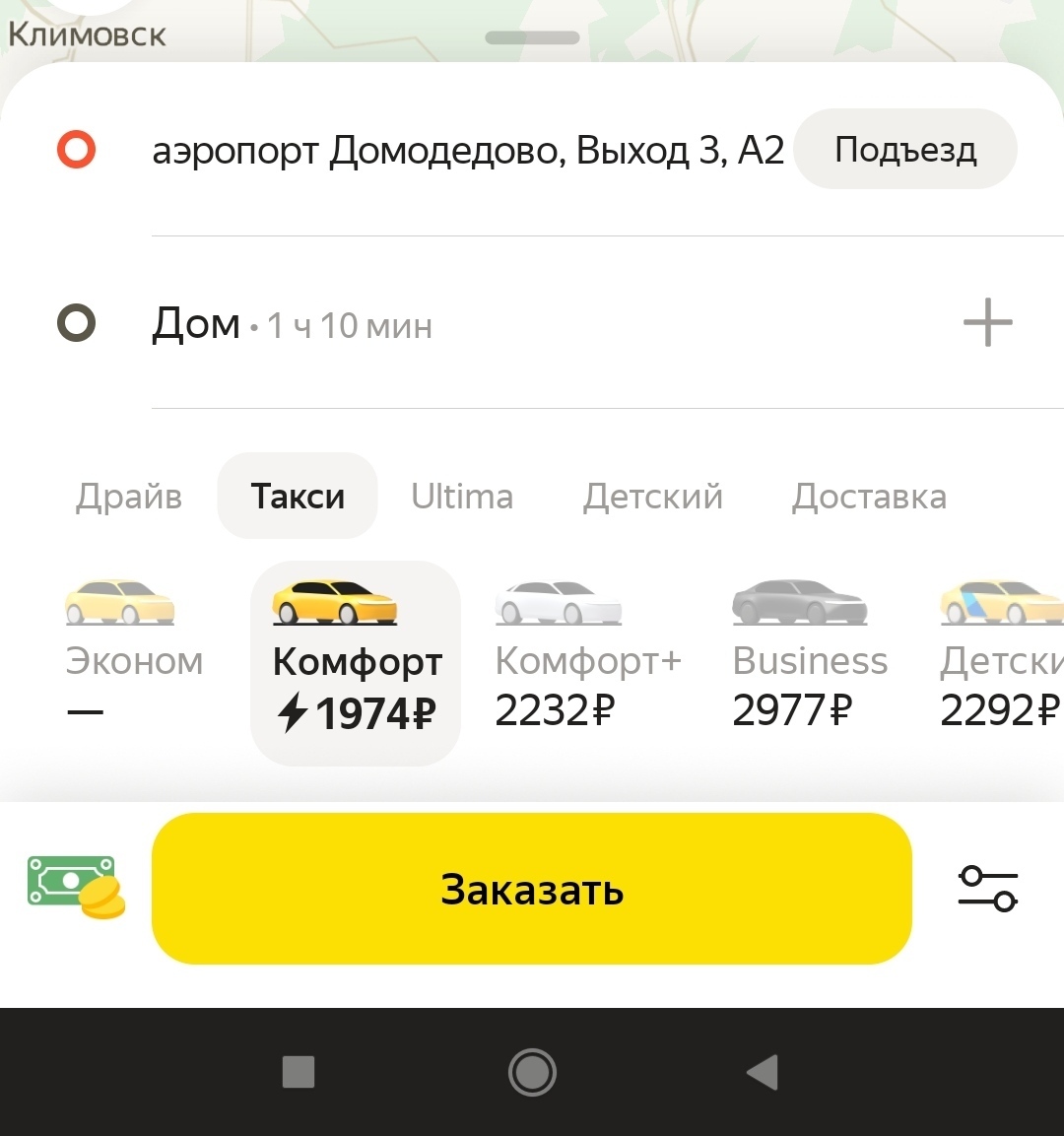
Task: Switch to the Доставка tab
Action: click(869, 497)
